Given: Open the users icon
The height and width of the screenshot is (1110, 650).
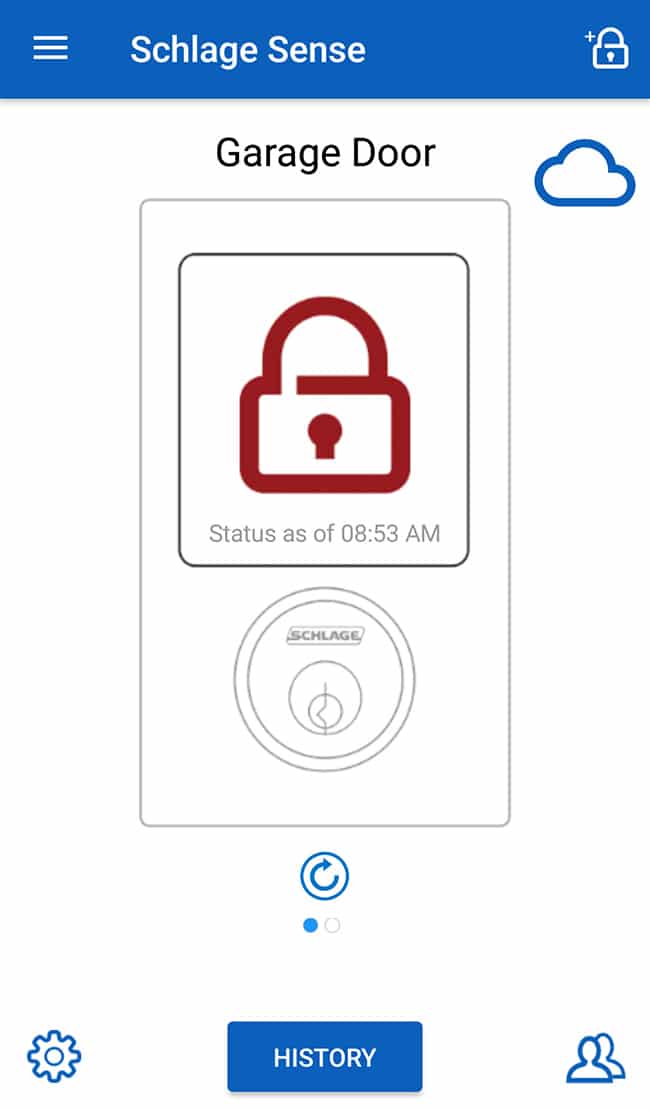Looking at the screenshot, I should [596, 1058].
